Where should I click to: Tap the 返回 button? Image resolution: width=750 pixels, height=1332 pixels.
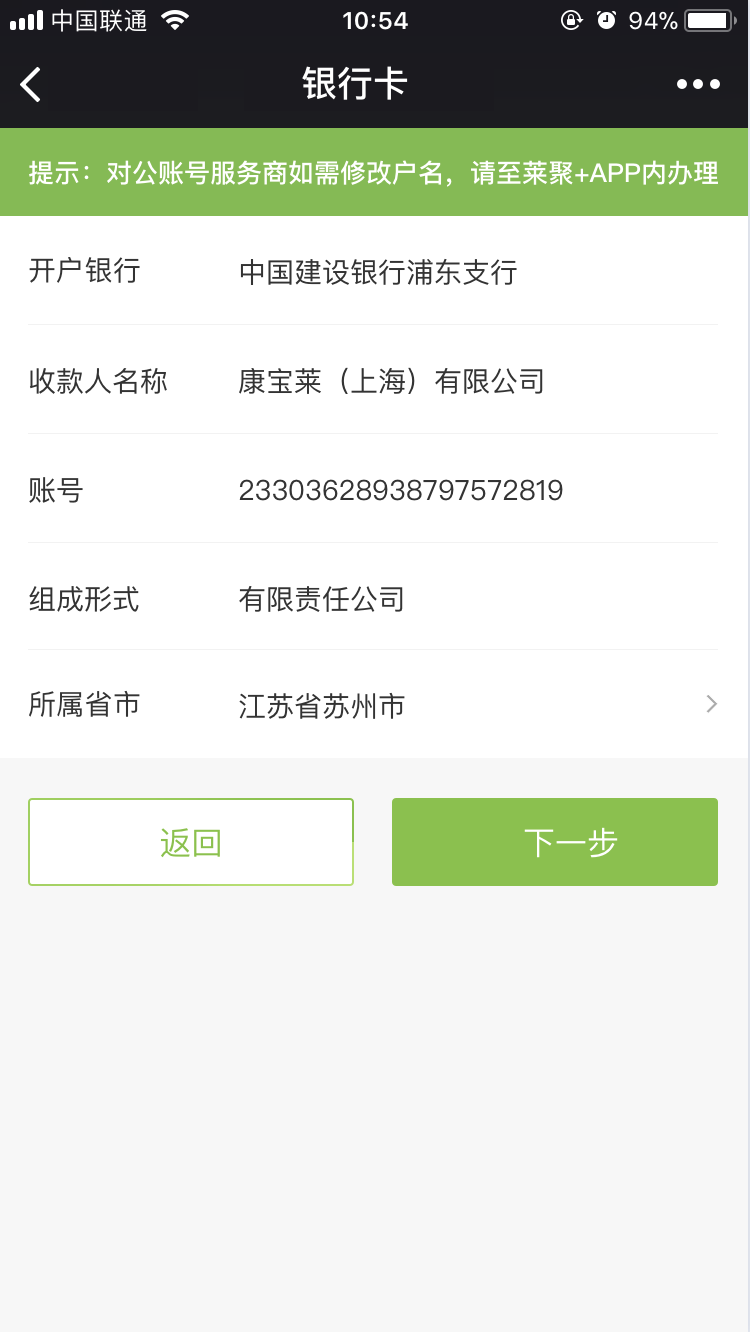pyautogui.click(x=191, y=842)
